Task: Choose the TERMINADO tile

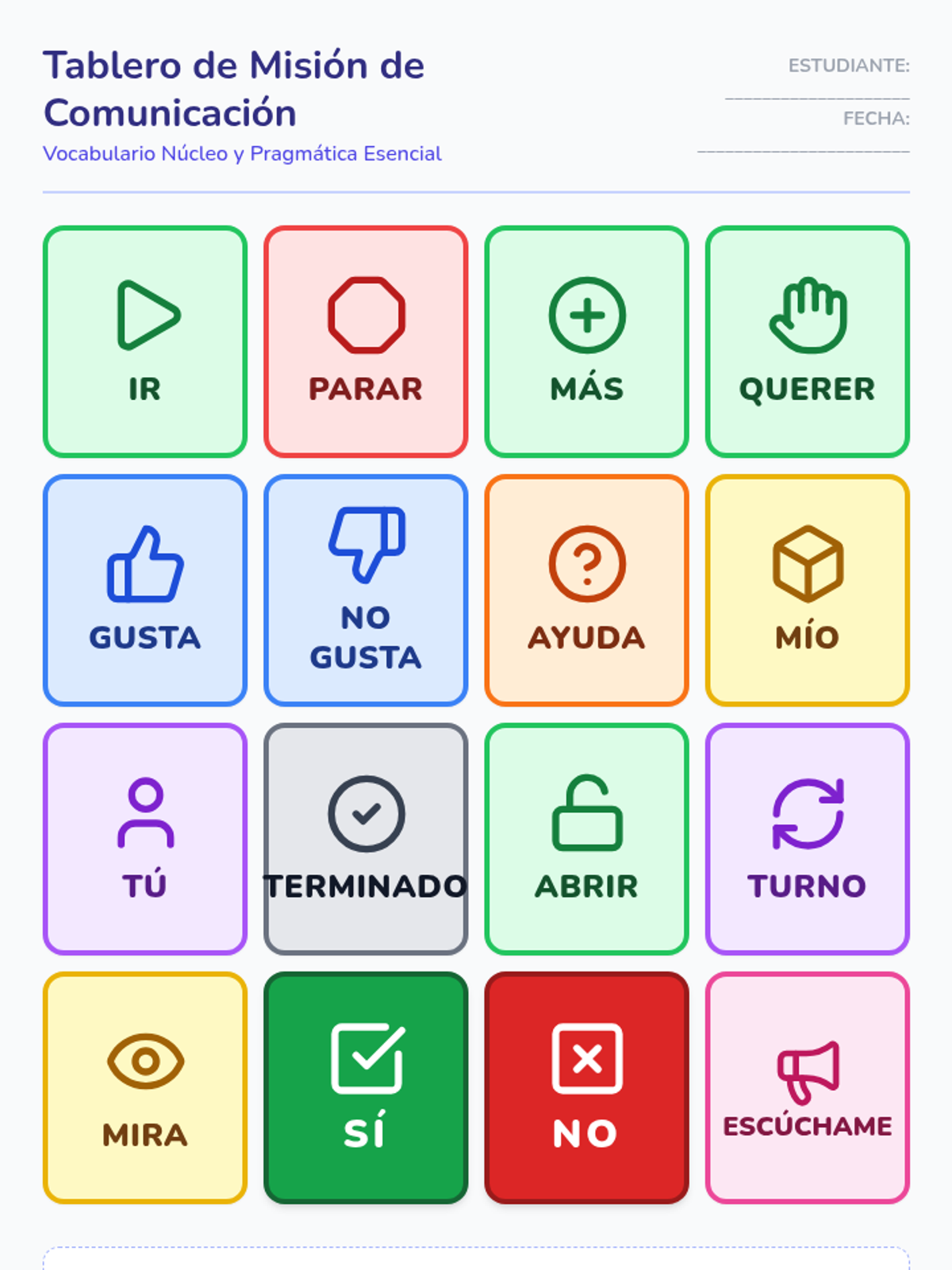Action: pyautogui.click(x=366, y=838)
